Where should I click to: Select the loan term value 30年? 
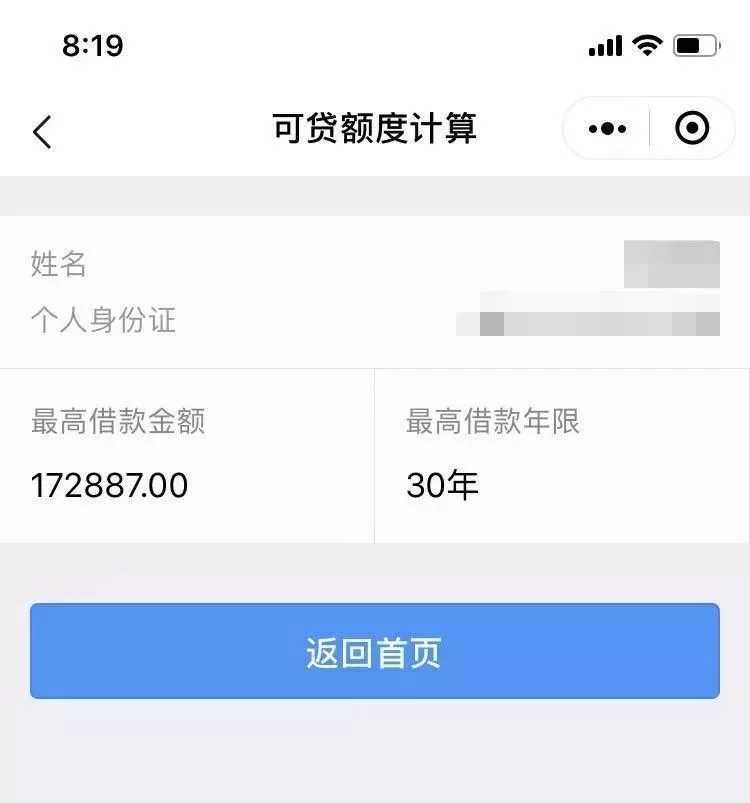[x=440, y=486]
